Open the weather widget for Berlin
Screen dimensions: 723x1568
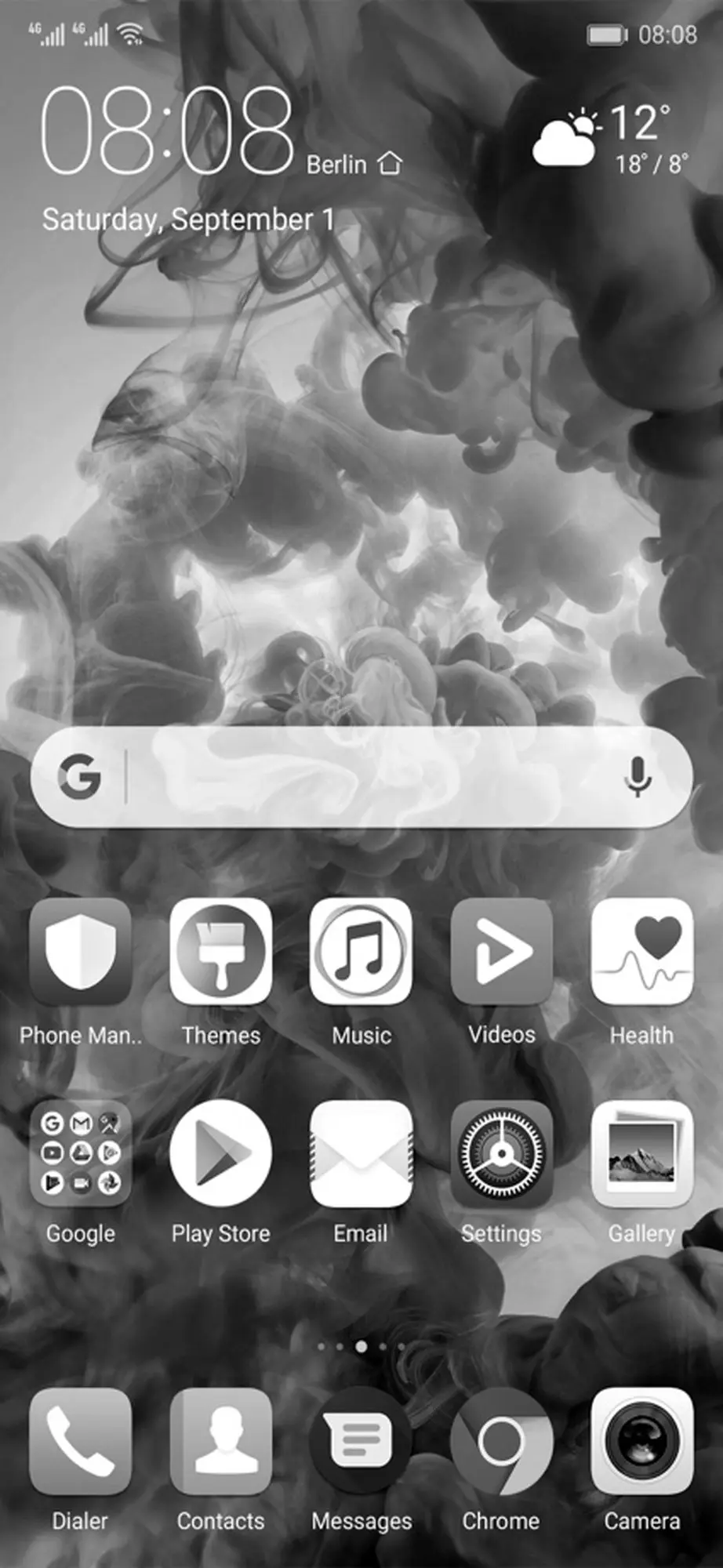(612, 140)
